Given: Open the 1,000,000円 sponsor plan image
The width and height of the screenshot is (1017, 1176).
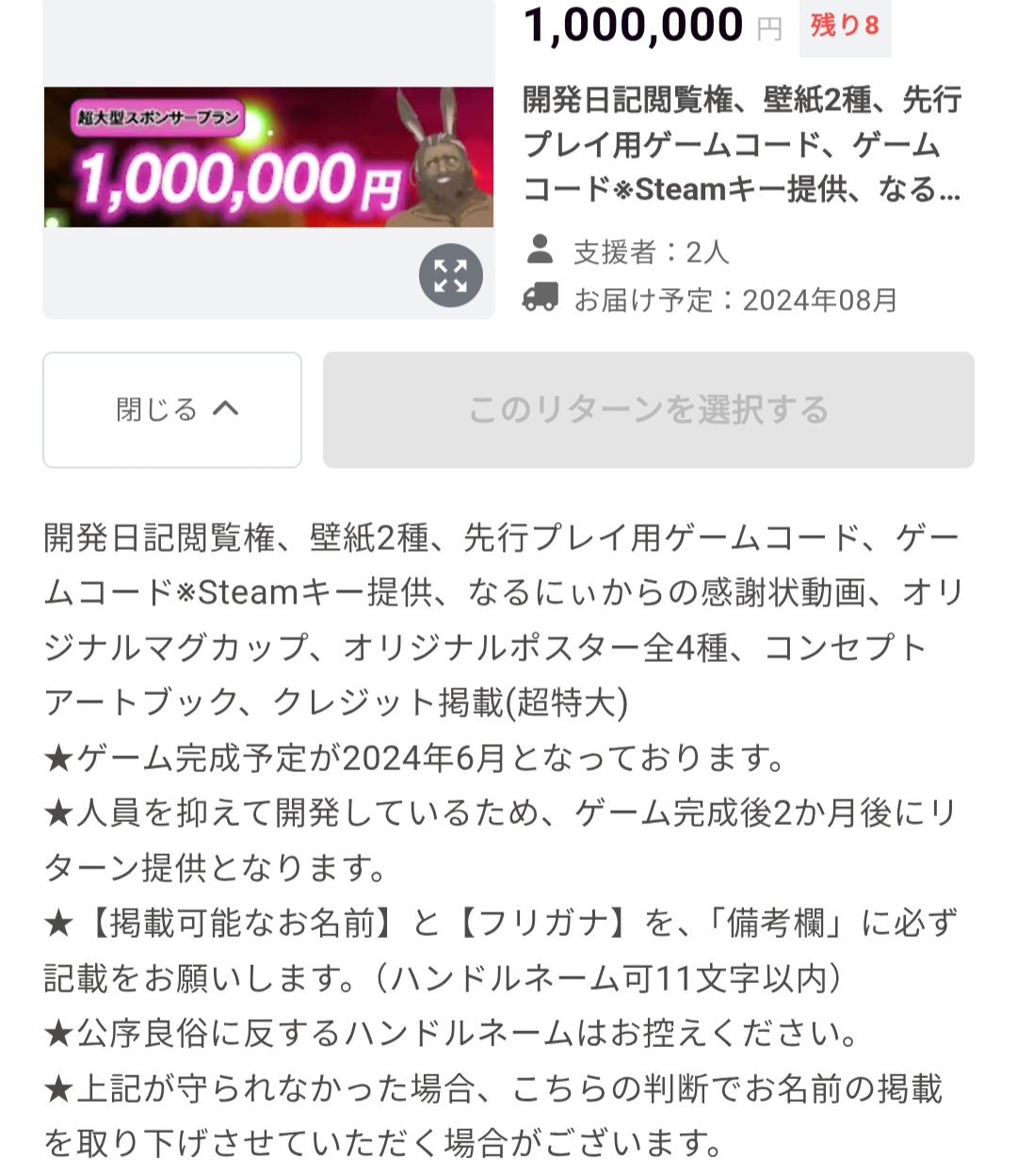Looking at the screenshot, I should [x=268, y=157].
